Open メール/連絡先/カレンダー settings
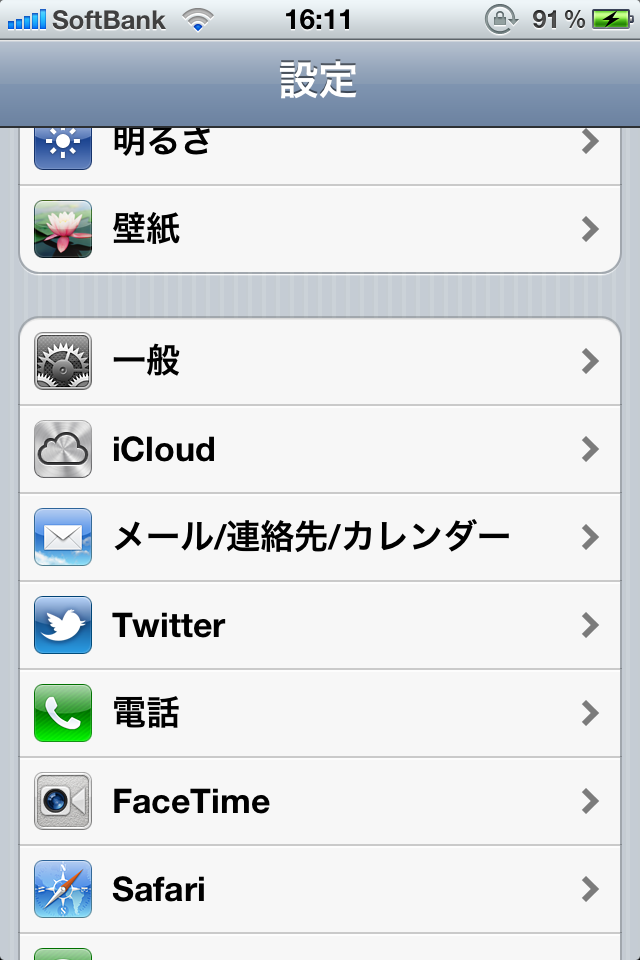The width and height of the screenshot is (640, 960). click(320, 537)
